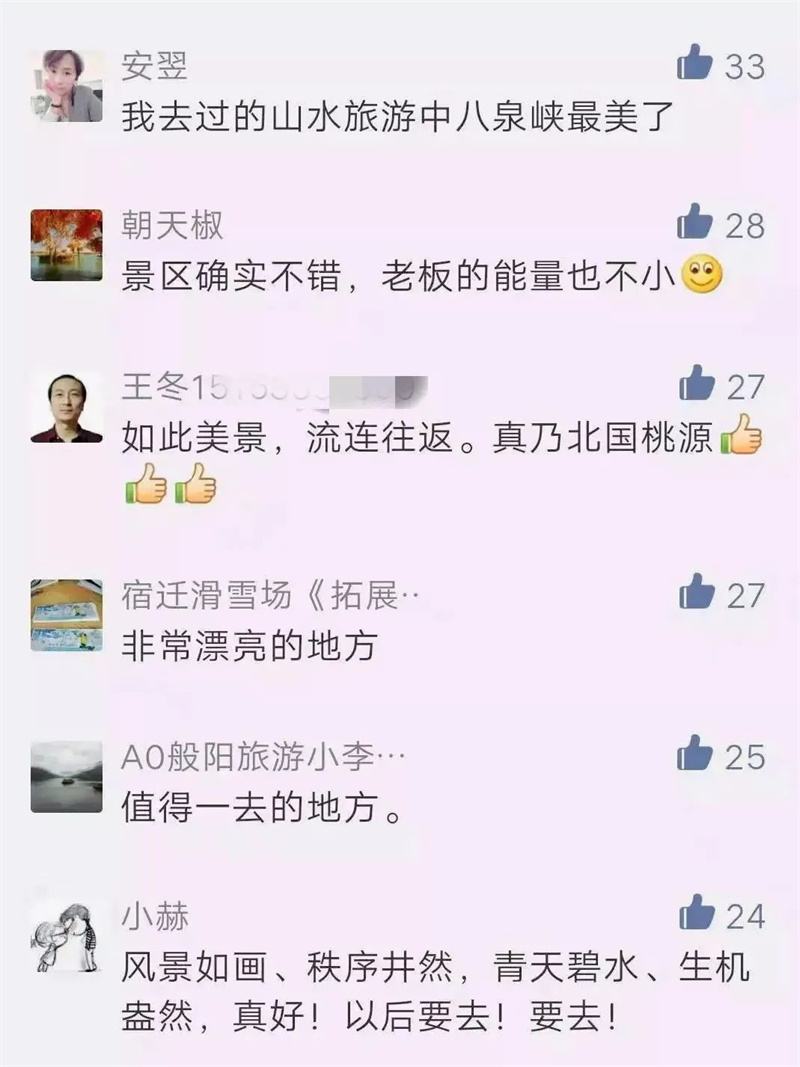
Task: Open 安翌's profile avatar
Action: [67, 86]
